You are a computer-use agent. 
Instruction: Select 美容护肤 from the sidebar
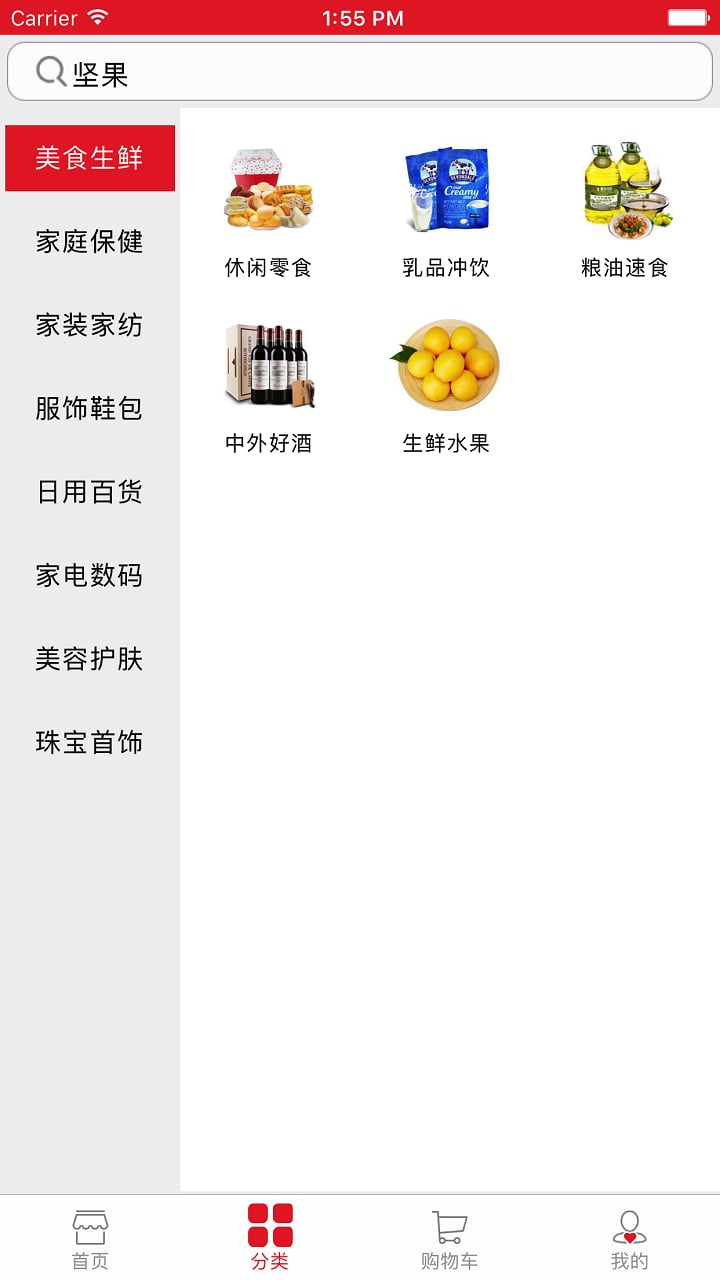click(90, 659)
